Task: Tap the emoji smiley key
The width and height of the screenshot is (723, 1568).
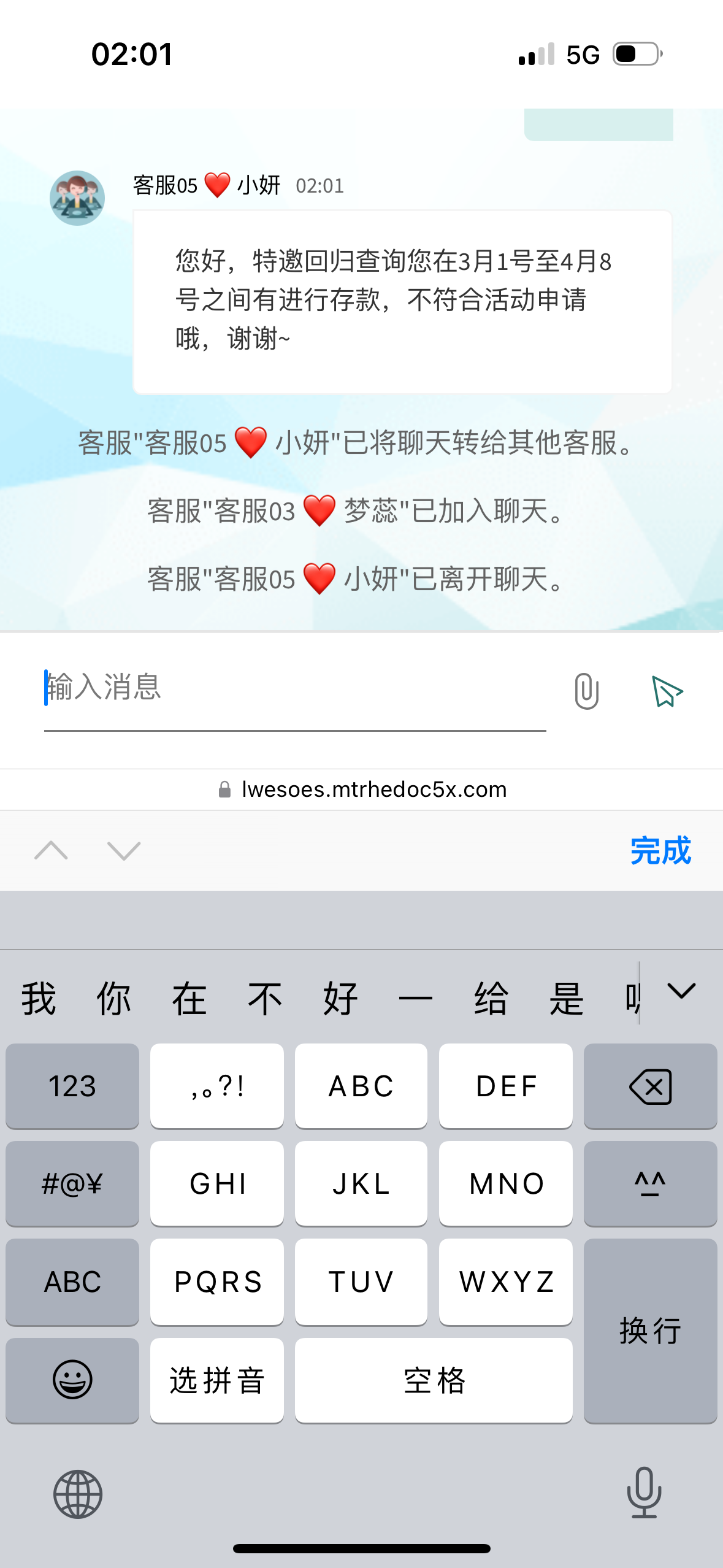Action: pos(72,1380)
